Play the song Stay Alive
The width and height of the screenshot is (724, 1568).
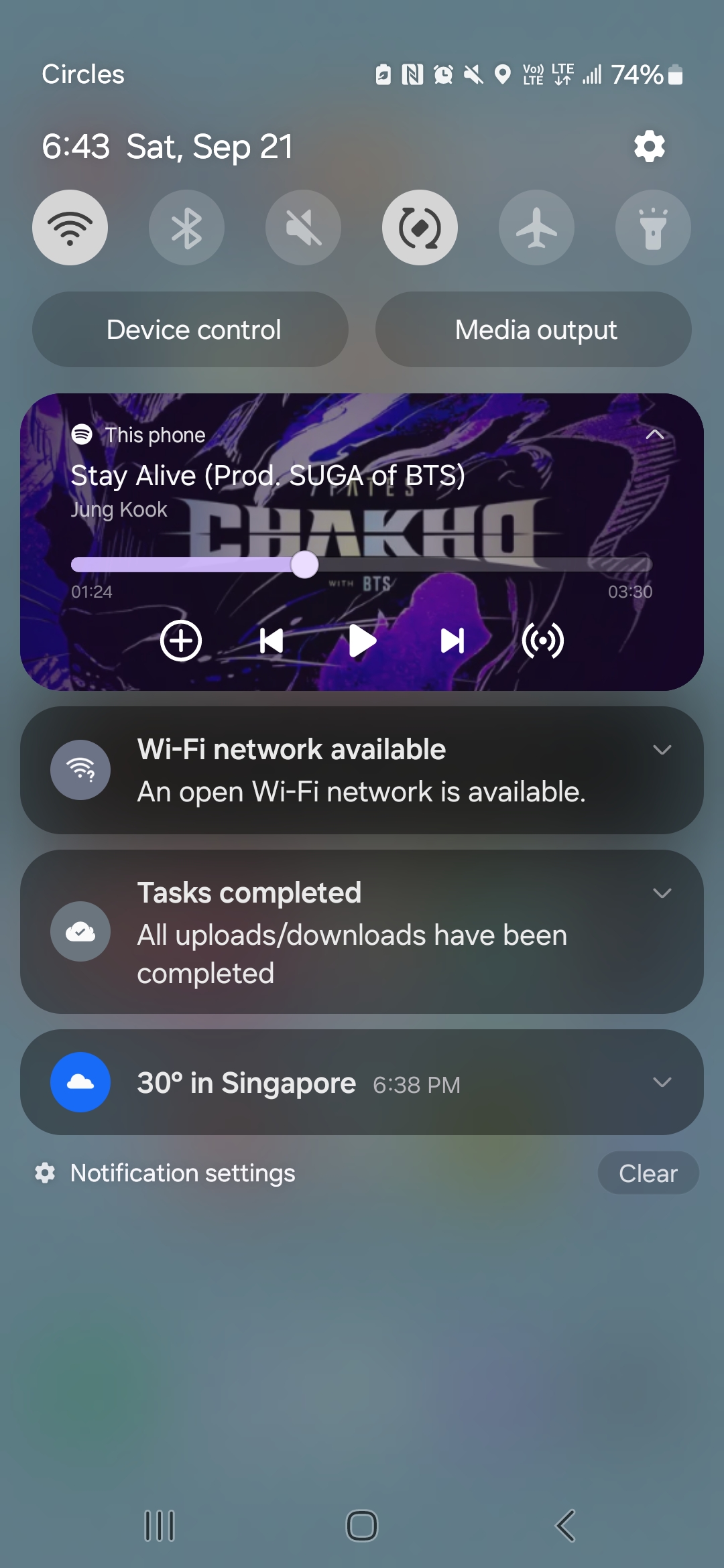click(x=362, y=641)
